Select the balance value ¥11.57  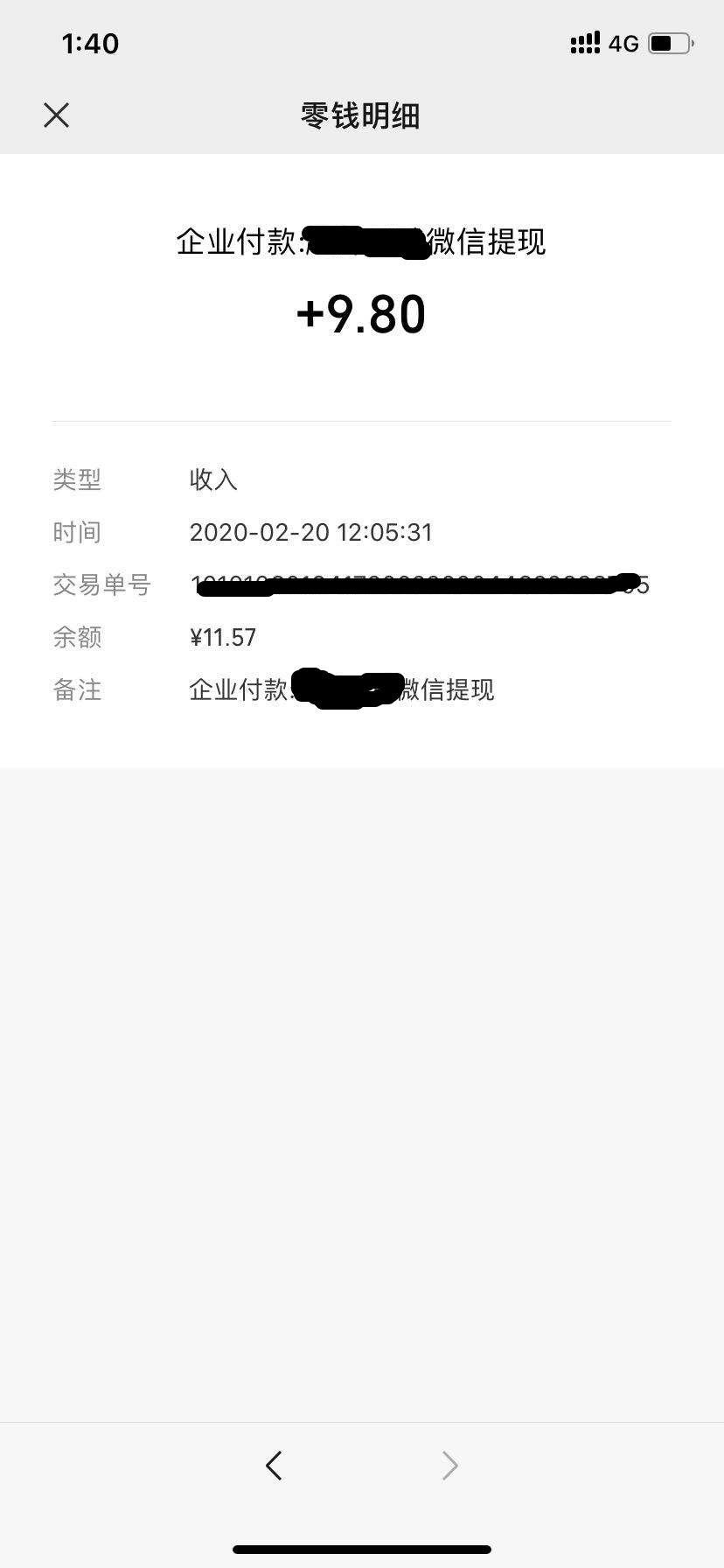click(224, 637)
